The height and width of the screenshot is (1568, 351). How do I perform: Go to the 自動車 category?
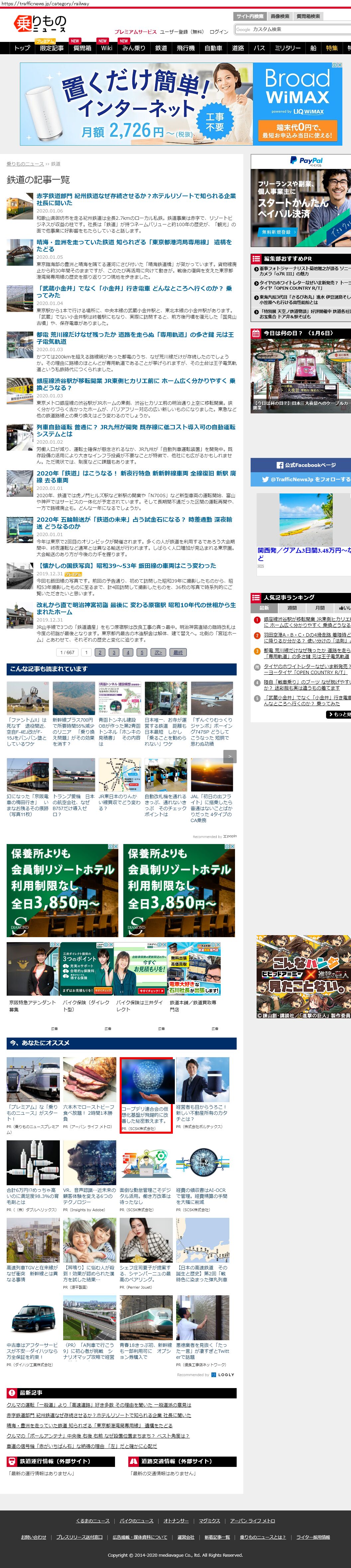coord(213,48)
